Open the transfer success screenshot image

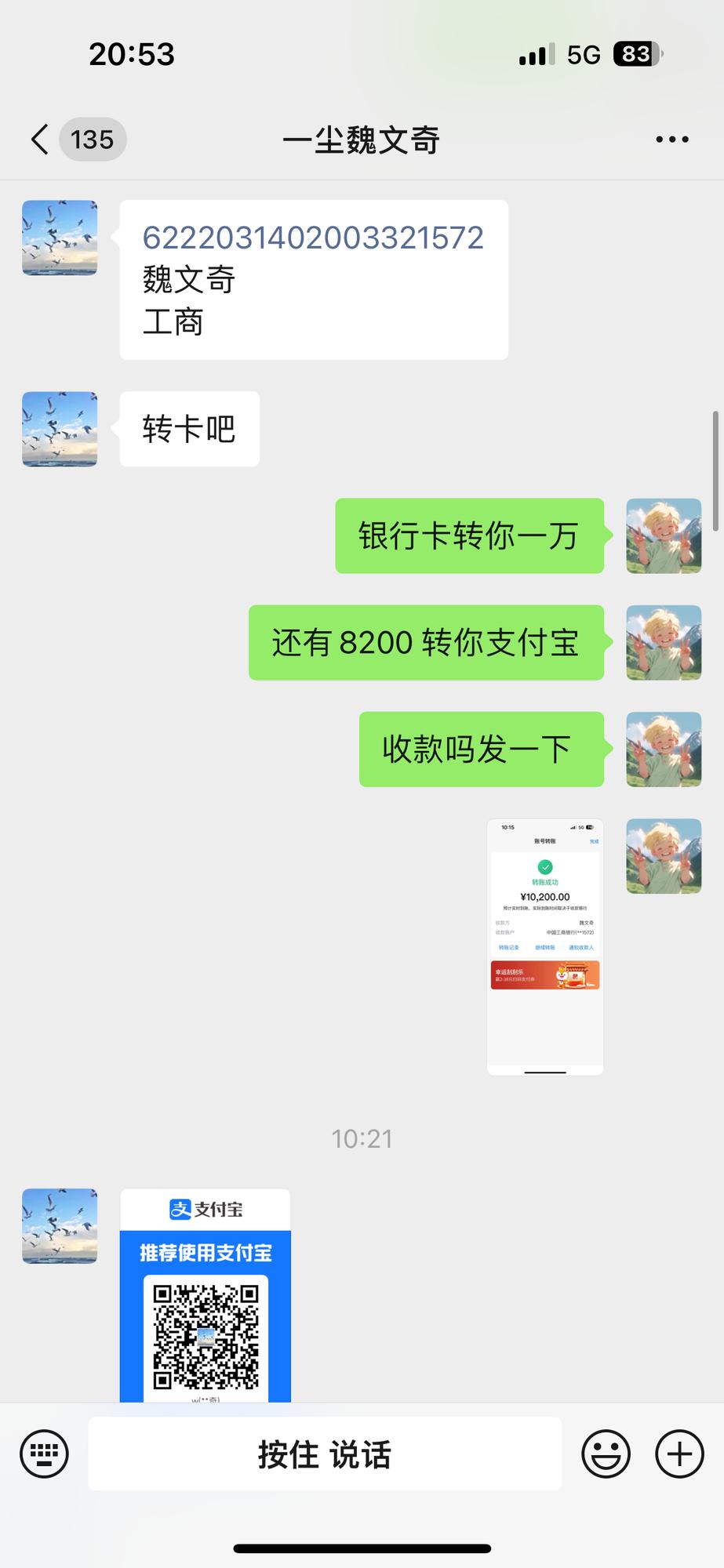pyautogui.click(x=545, y=946)
